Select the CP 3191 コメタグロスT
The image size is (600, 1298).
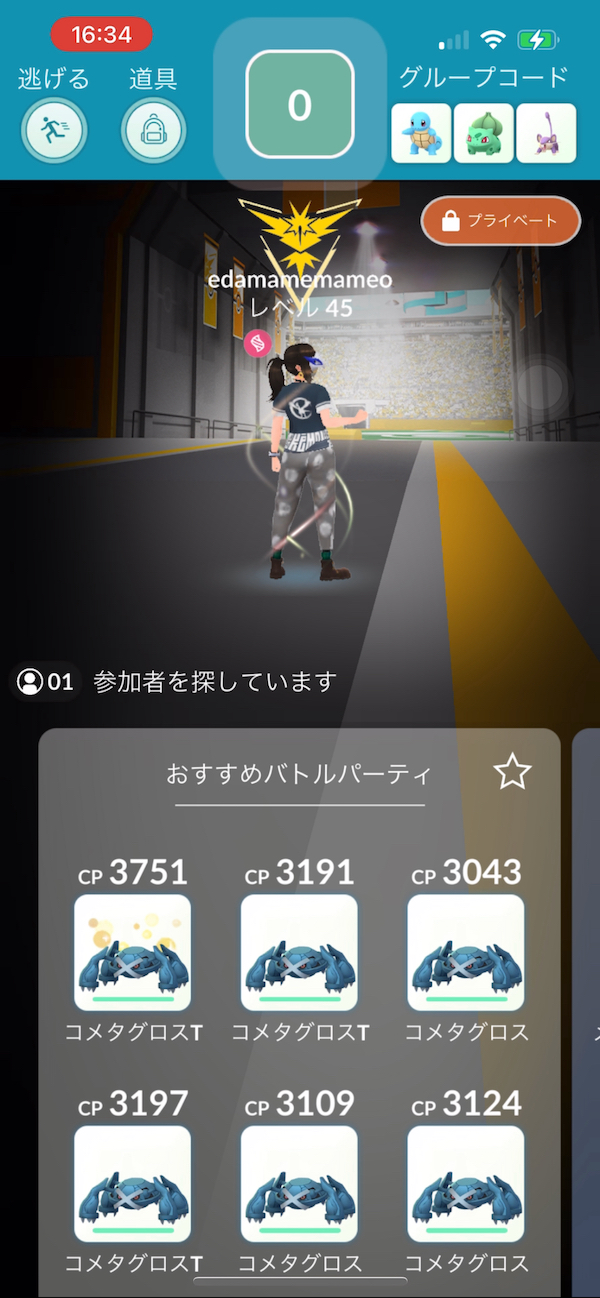(x=299, y=953)
